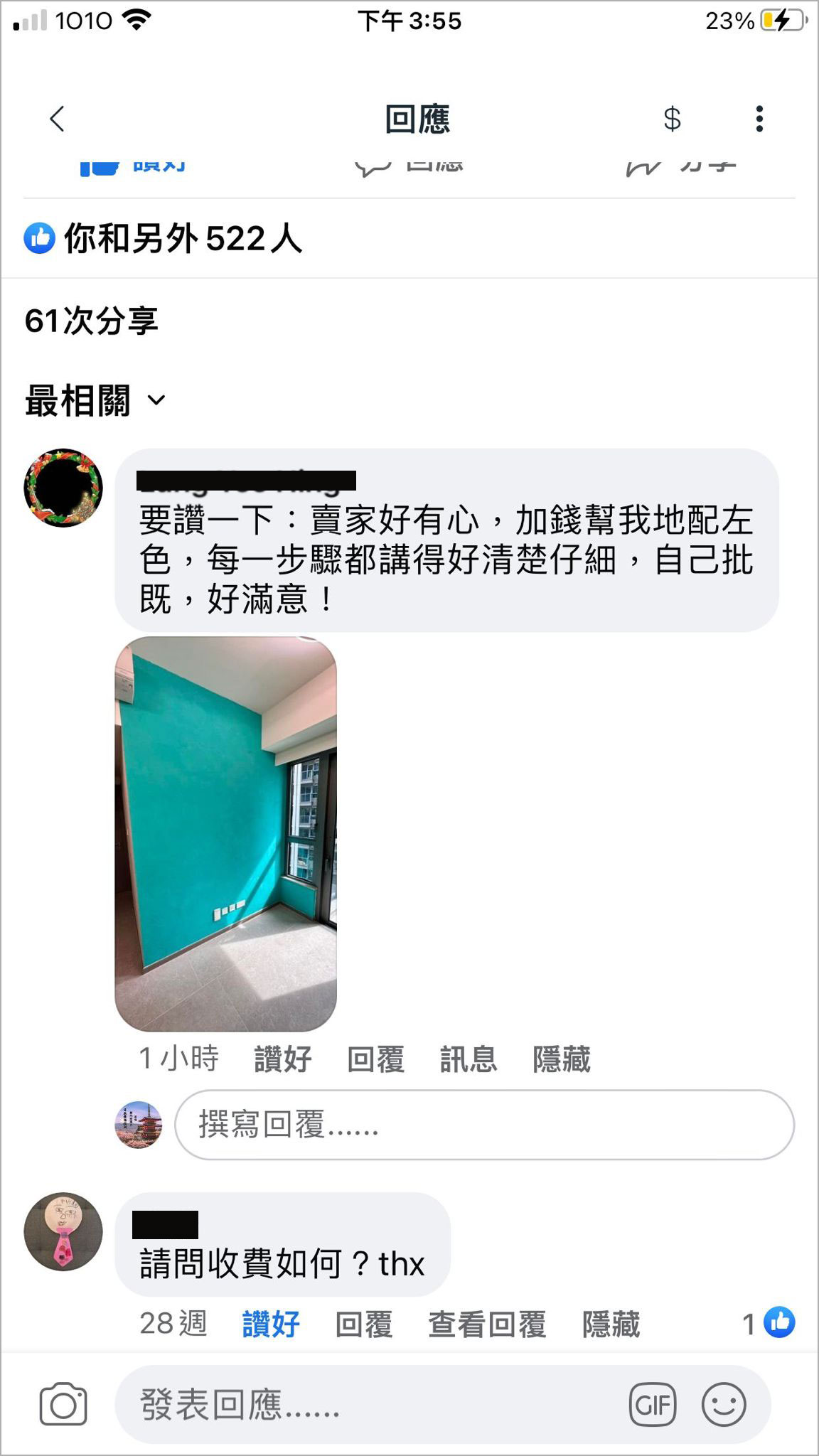Open the teal wall photo in comment

point(225,834)
